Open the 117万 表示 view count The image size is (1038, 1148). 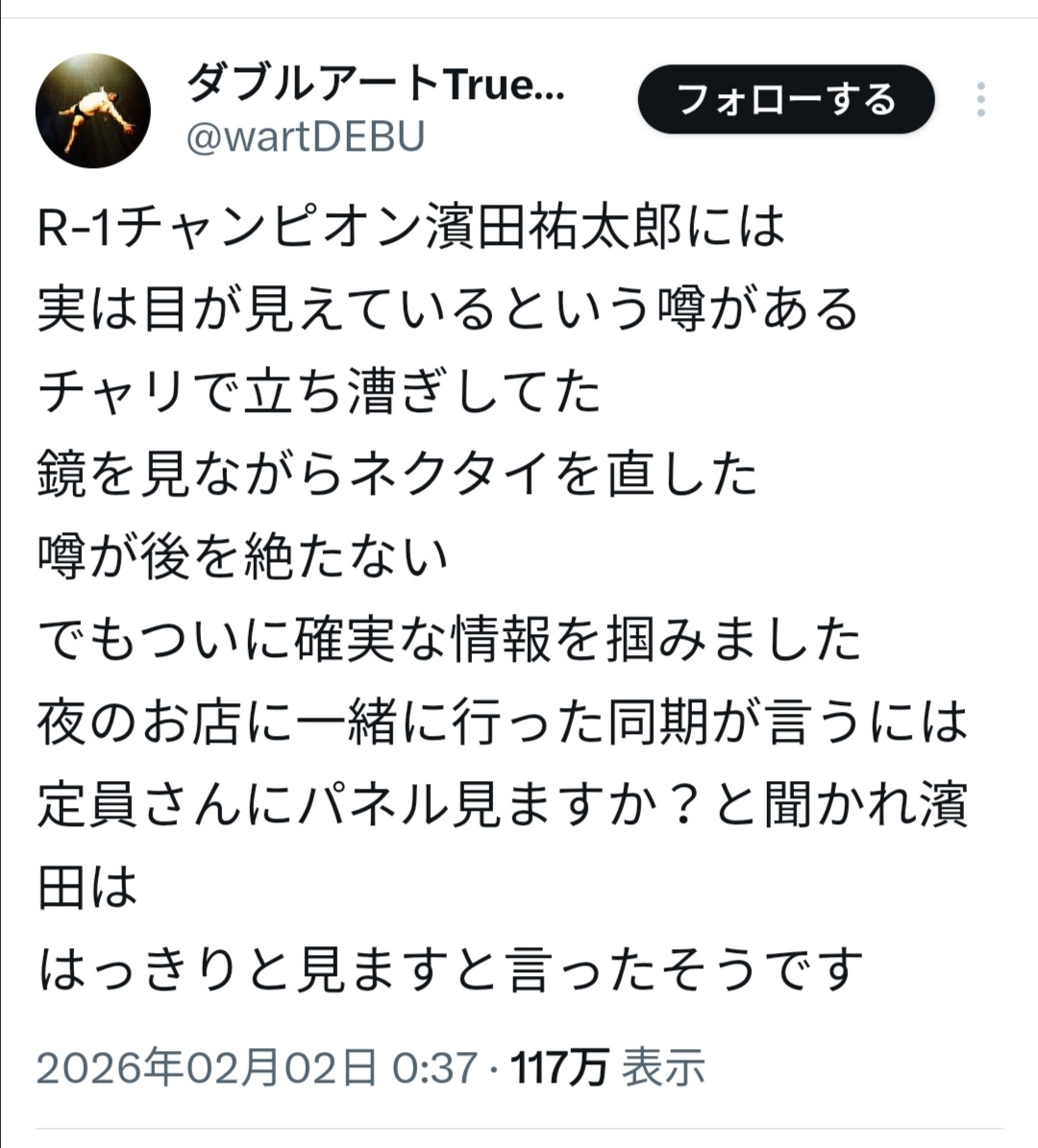[606, 1067]
